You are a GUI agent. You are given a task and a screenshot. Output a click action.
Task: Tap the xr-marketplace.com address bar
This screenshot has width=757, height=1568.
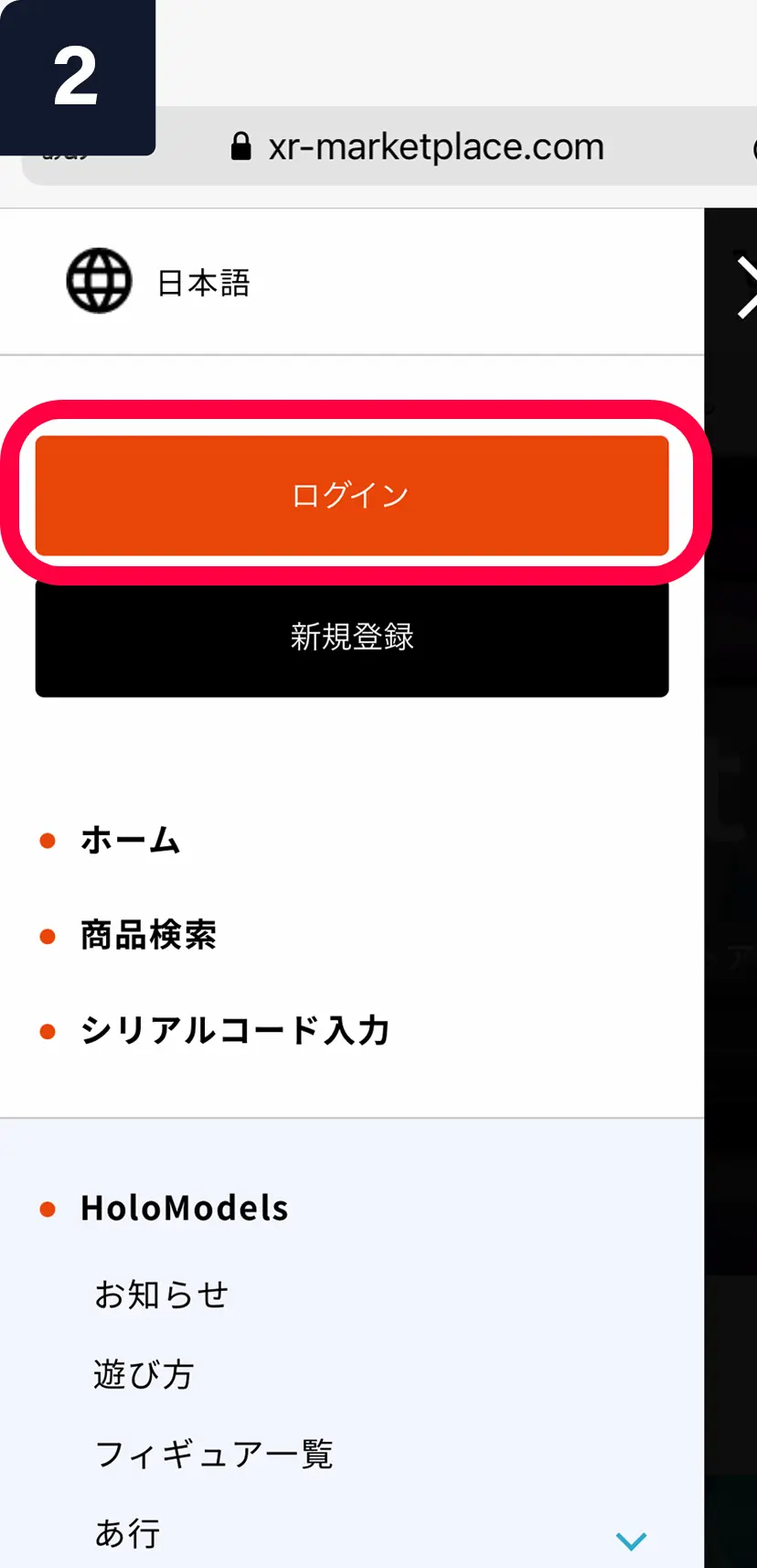pyautogui.click(x=435, y=147)
